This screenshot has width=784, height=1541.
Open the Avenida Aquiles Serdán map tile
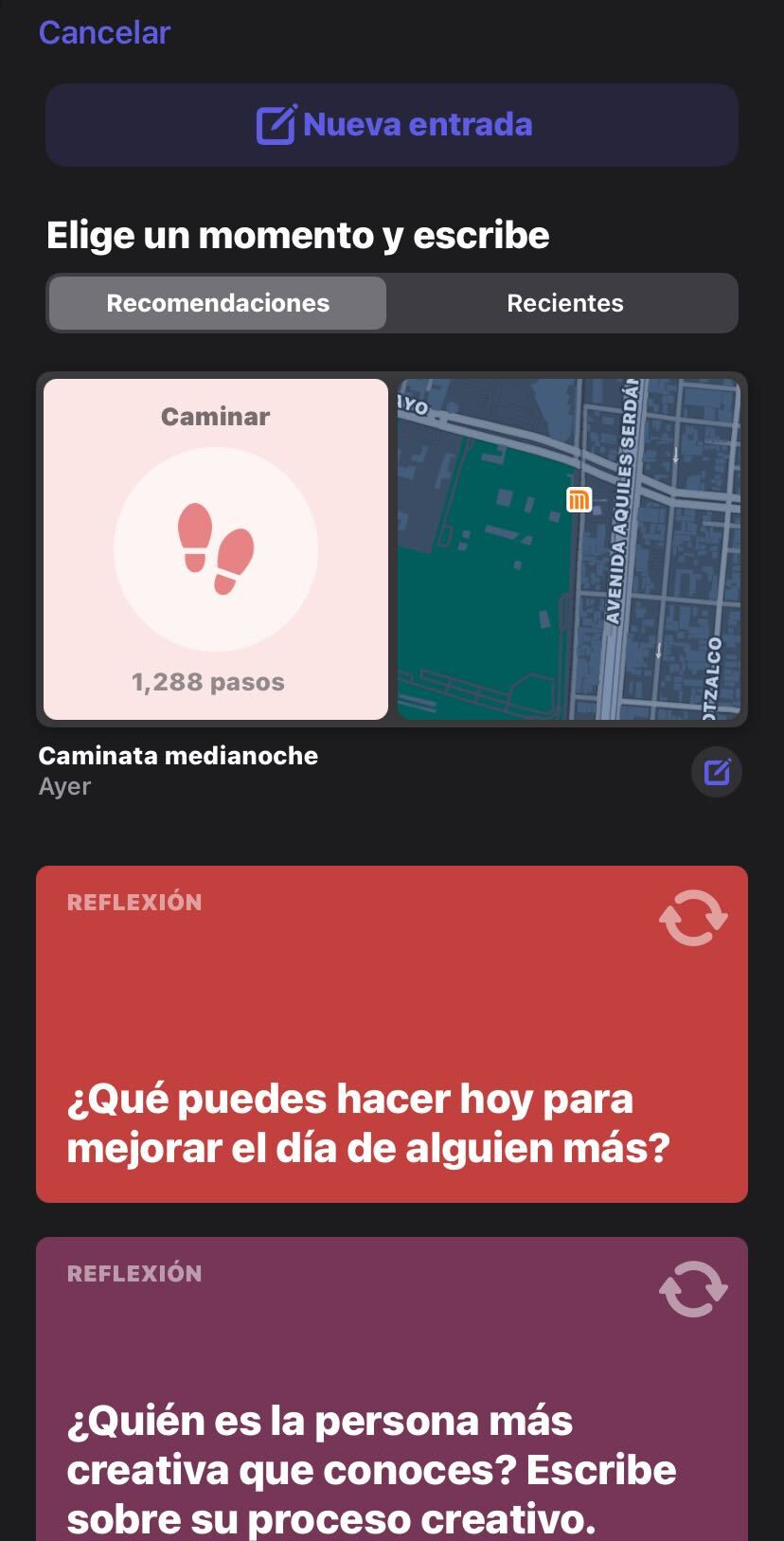click(x=568, y=549)
